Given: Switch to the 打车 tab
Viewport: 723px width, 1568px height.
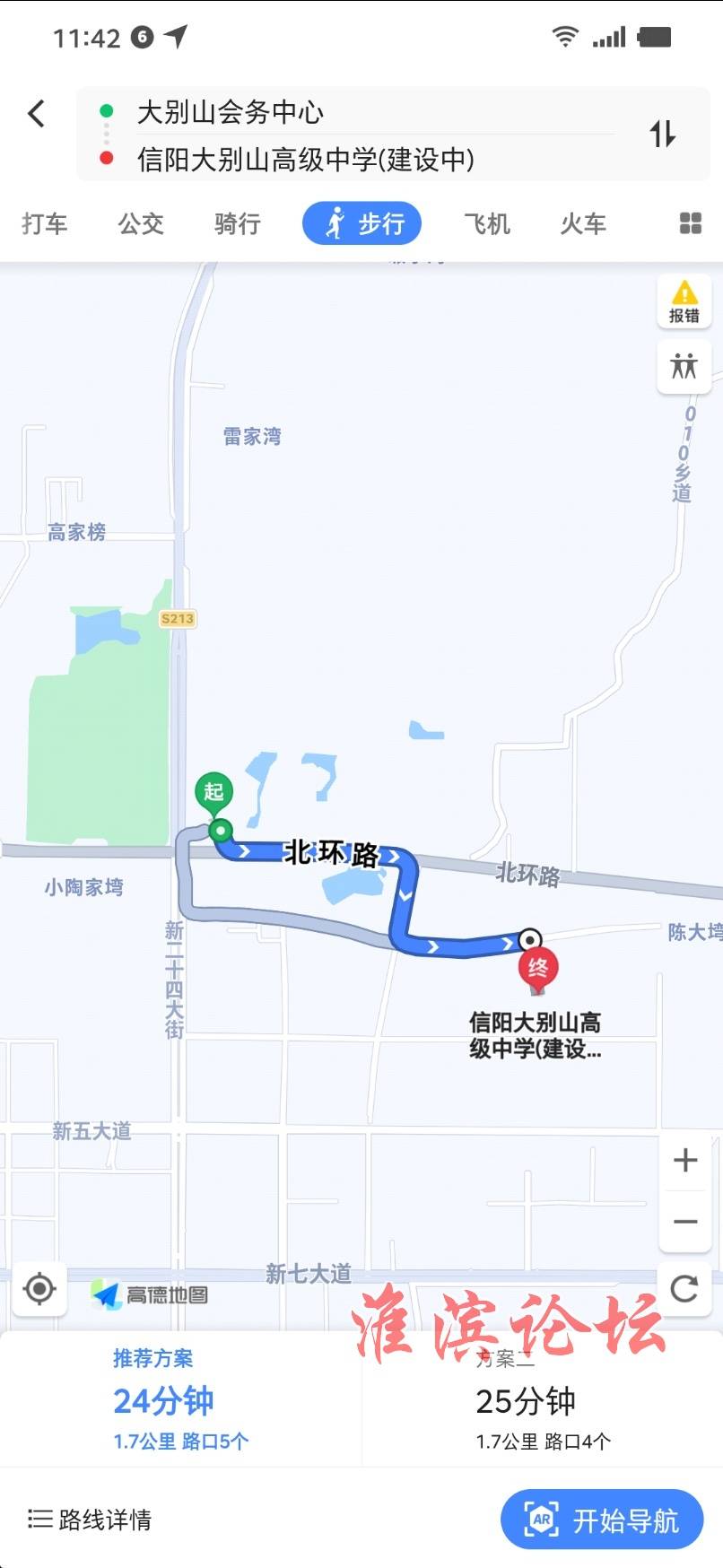Looking at the screenshot, I should pos(45,223).
